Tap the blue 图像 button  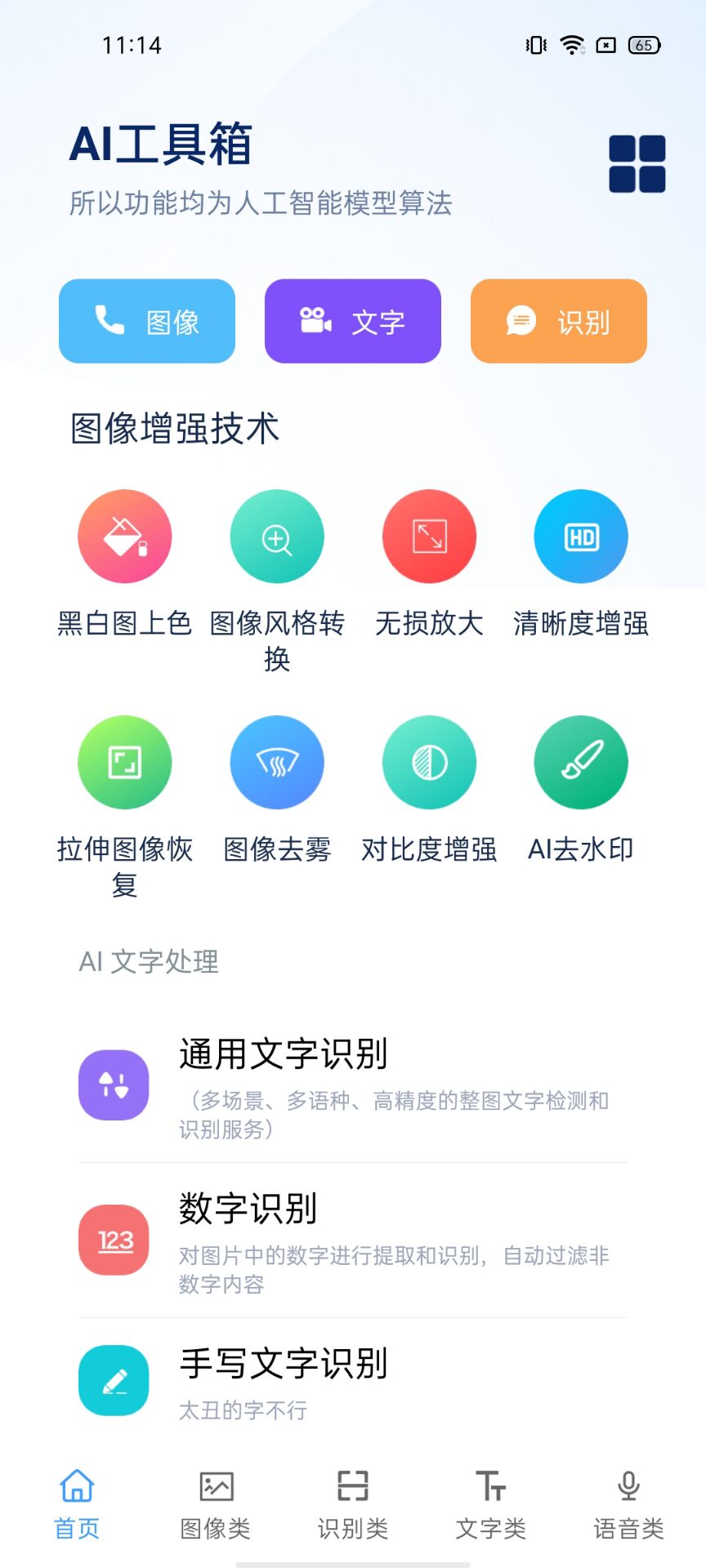147,321
